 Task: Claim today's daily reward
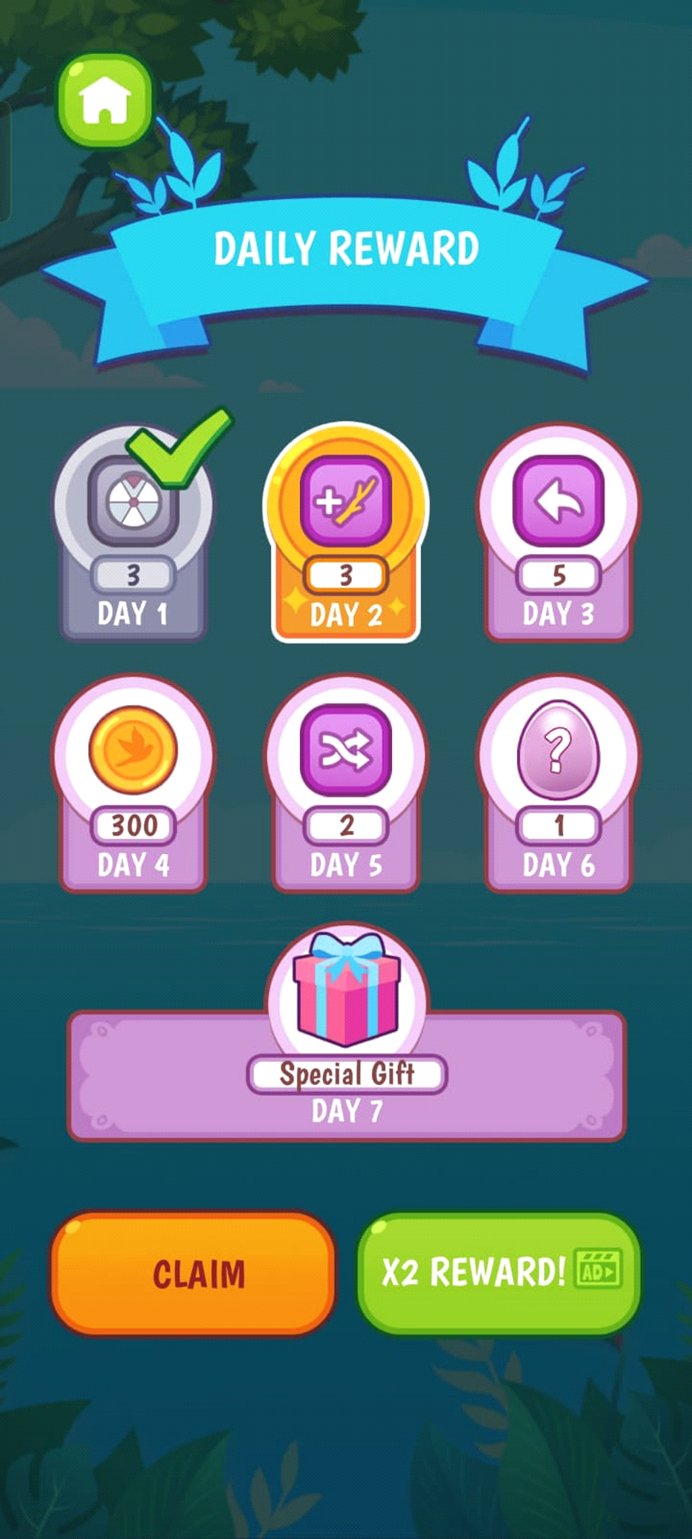pyautogui.click(x=193, y=1273)
